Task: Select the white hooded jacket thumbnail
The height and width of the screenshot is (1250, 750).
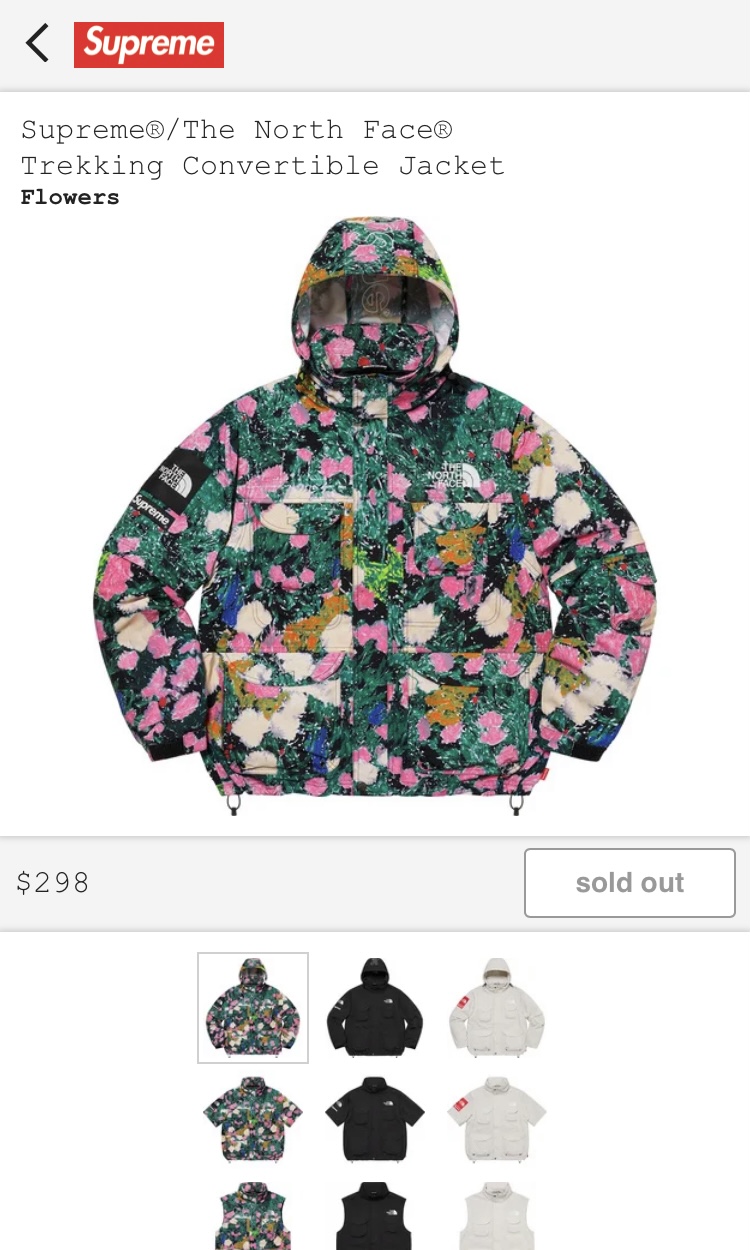Action: tap(497, 1008)
